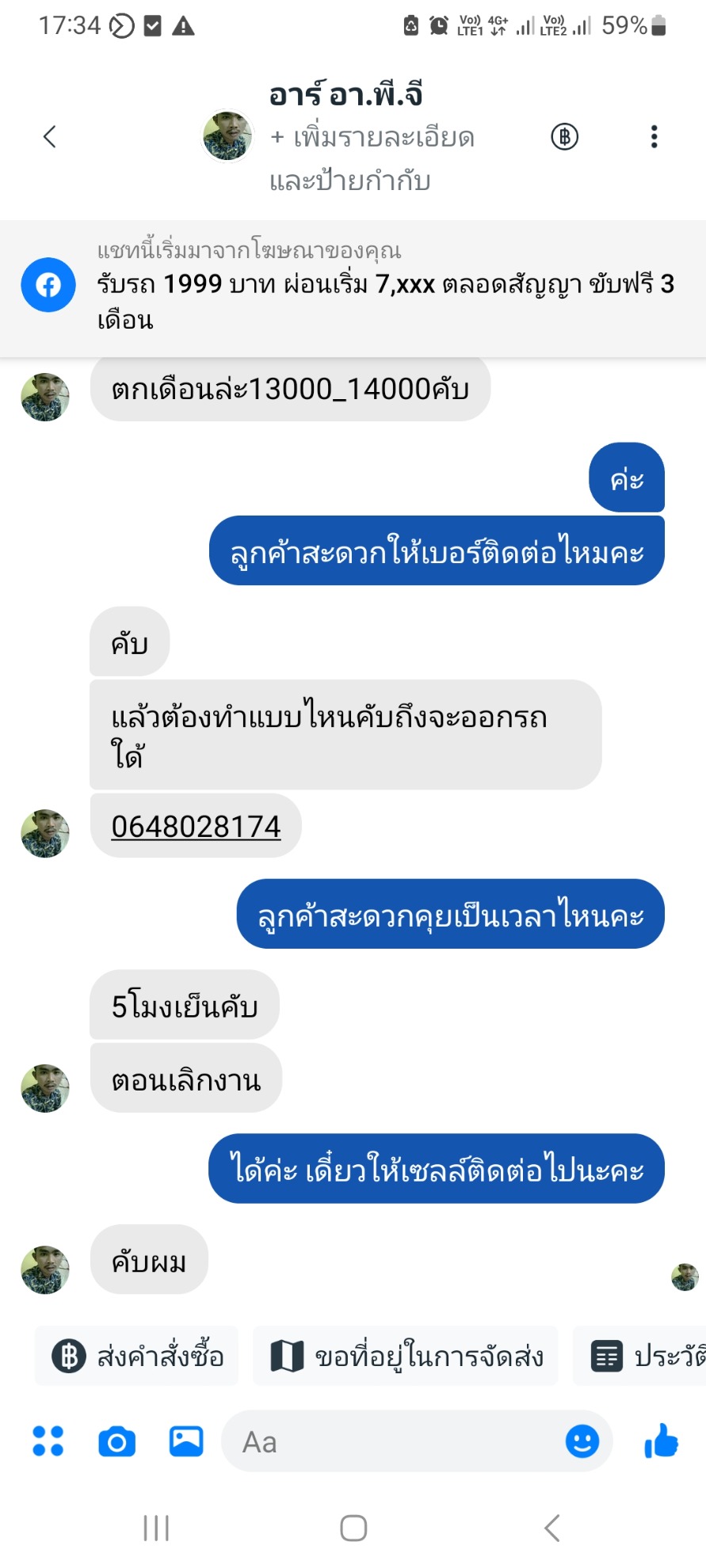Send a thumbs-up like
This screenshot has height=1568, width=706.
(x=662, y=1441)
